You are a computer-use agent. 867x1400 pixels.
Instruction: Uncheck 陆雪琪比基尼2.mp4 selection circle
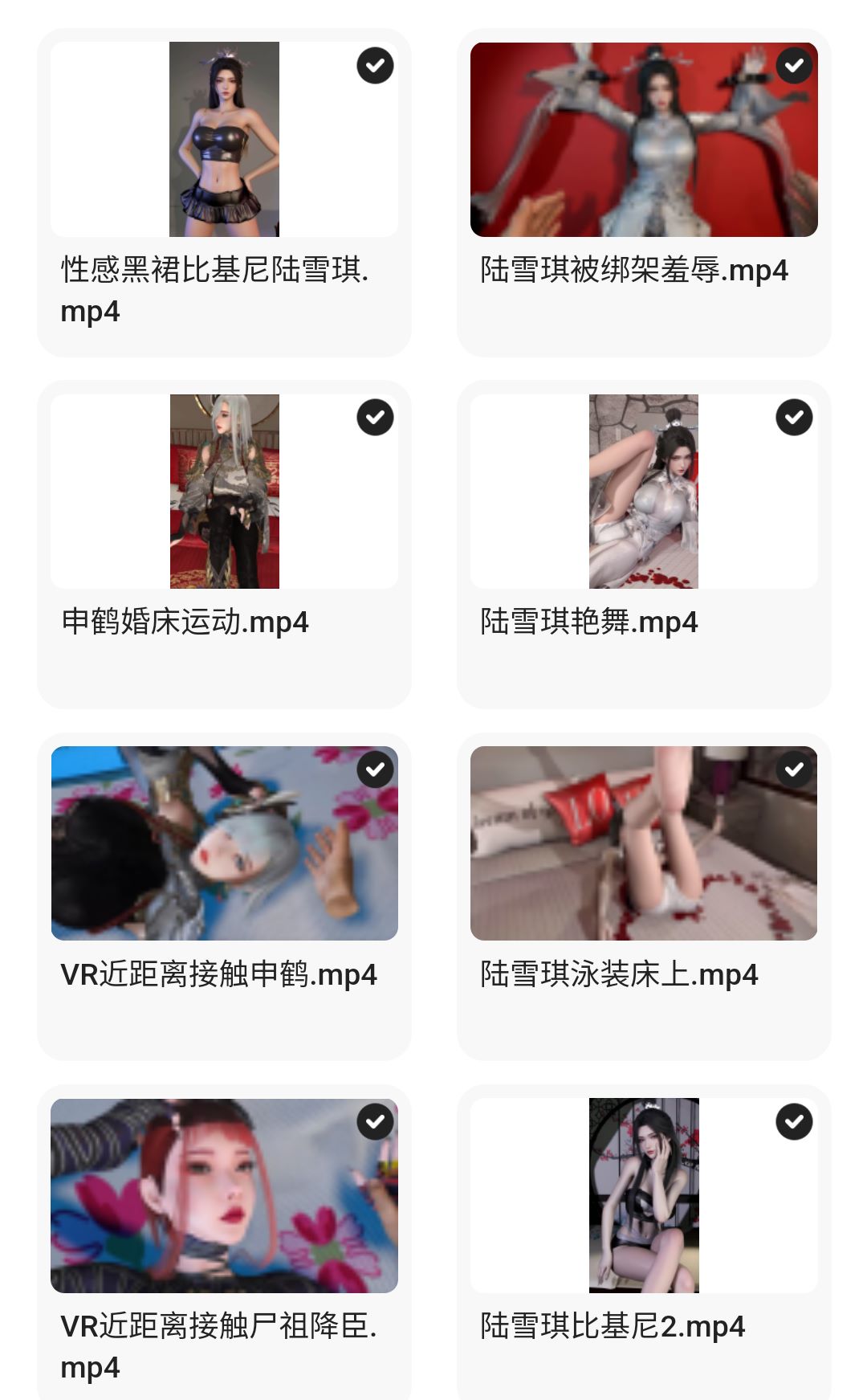[x=792, y=1122]
